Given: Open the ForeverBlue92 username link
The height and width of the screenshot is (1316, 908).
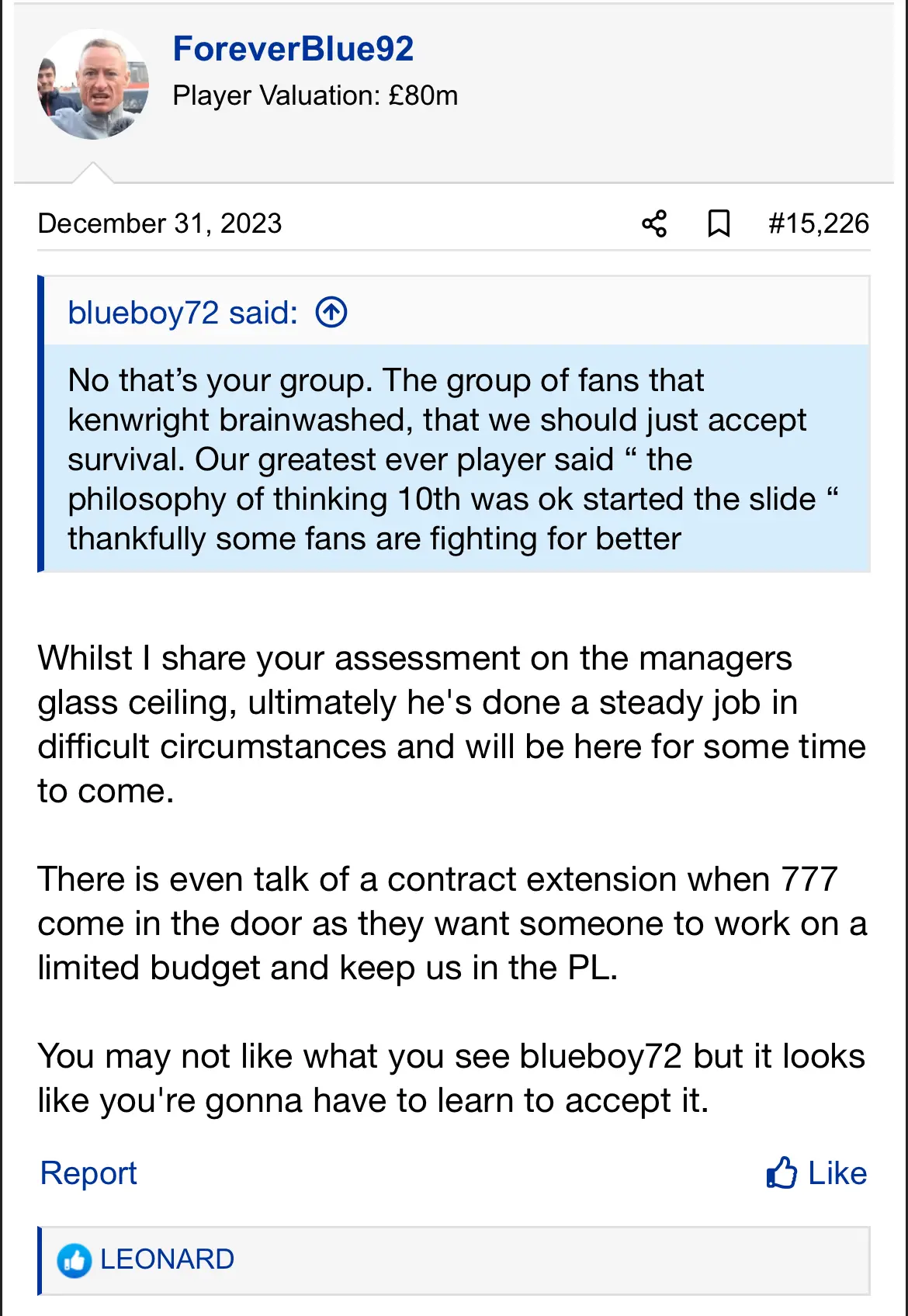Looking at the screenshot, I should coord(293,49).
